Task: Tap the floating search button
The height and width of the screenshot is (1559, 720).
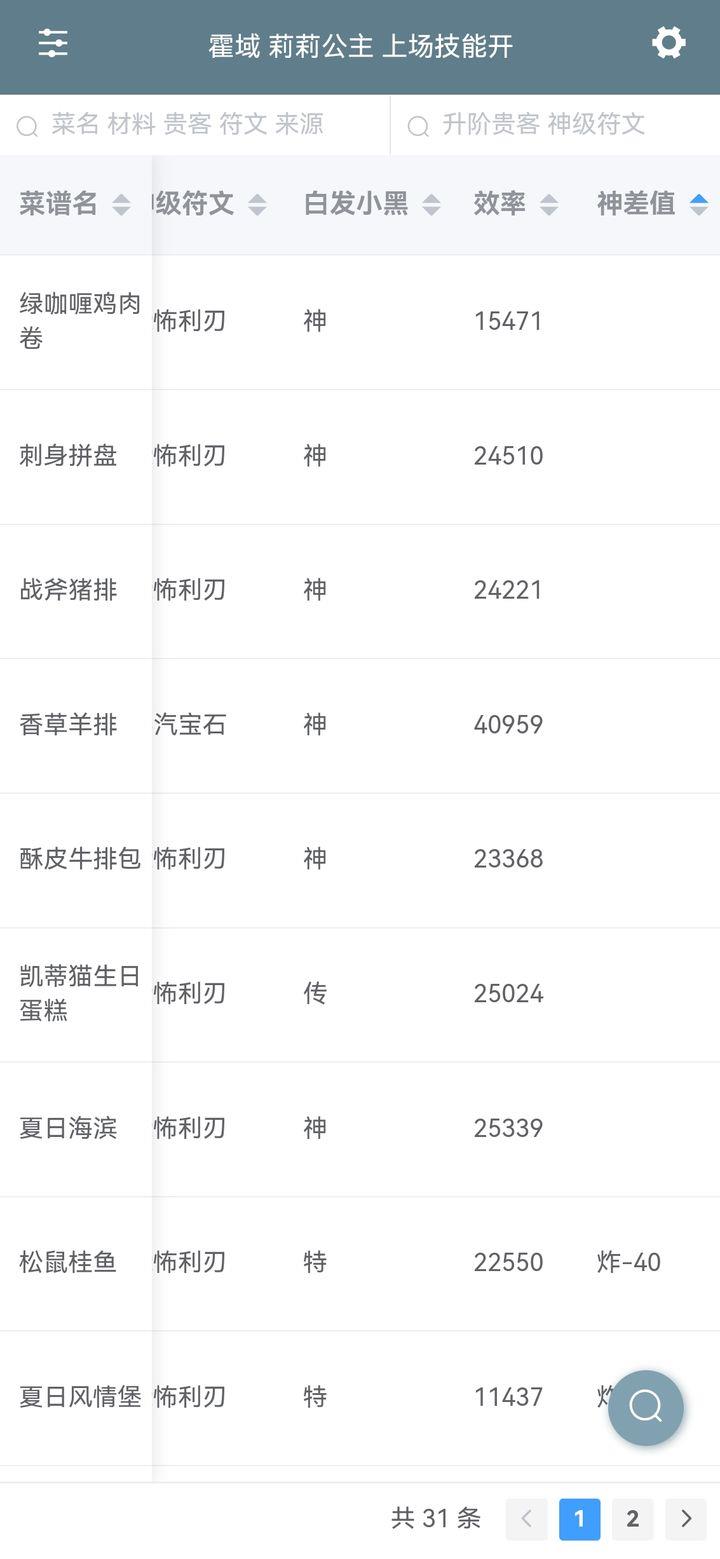Action: tap(646, 1407)
